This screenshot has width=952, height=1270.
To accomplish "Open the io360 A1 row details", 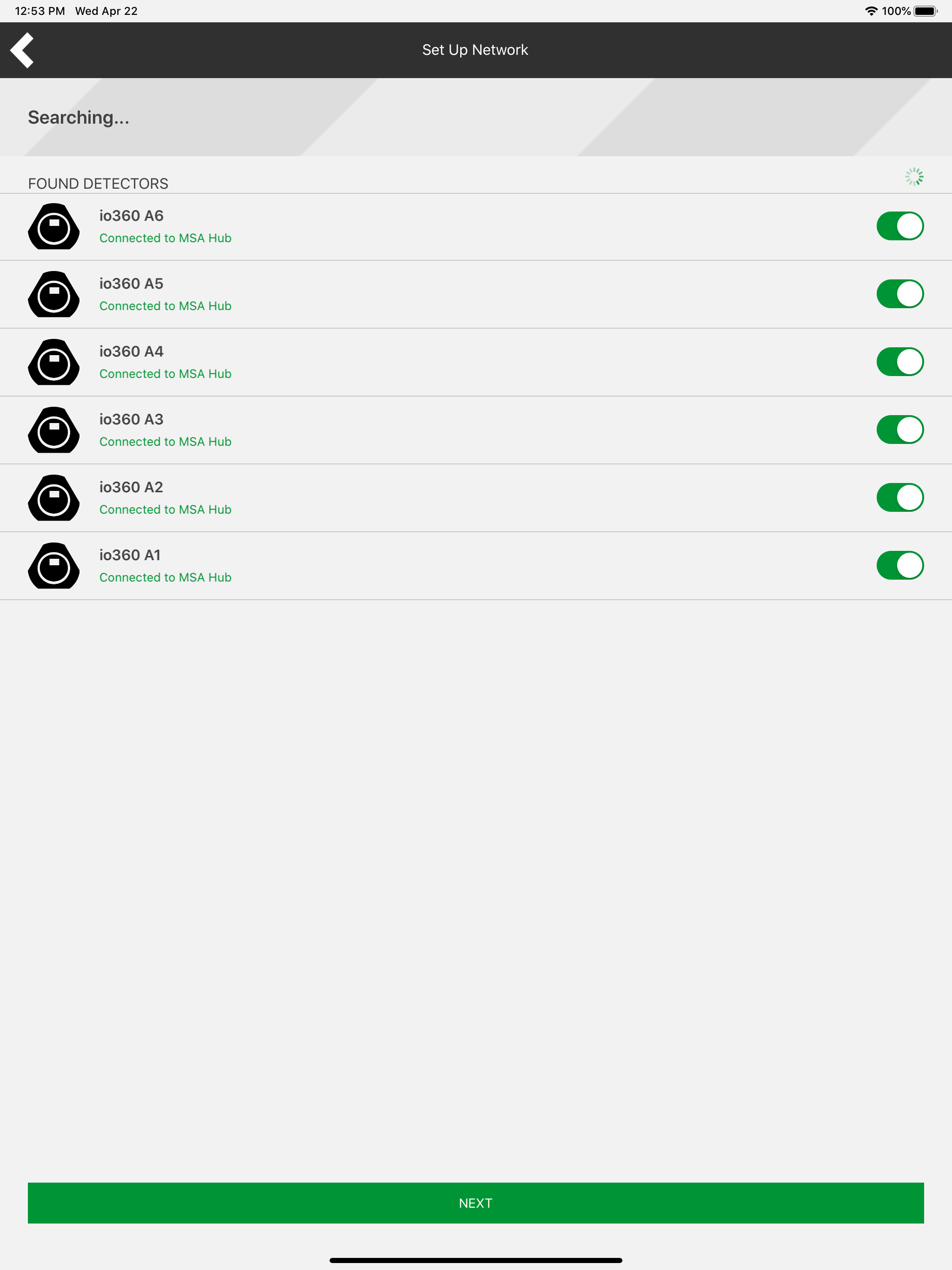I will (x=402, y=565).
